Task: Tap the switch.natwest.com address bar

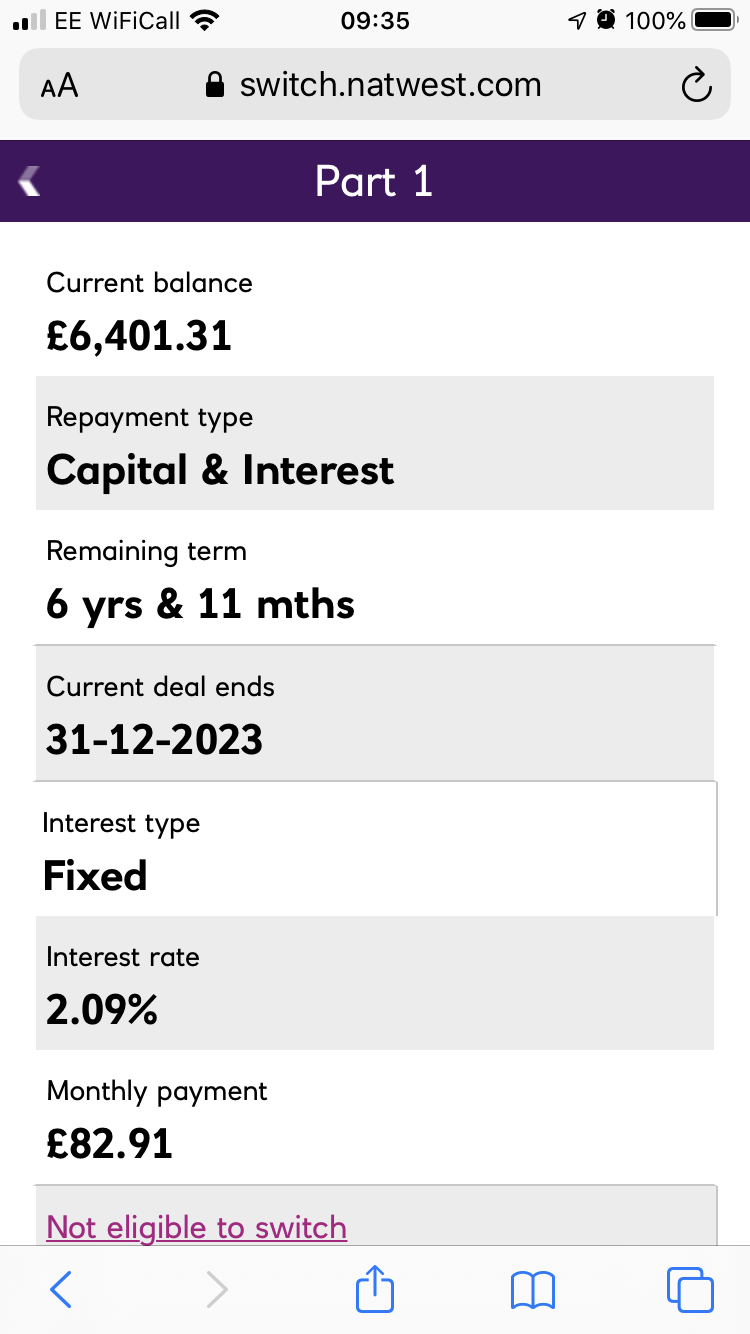Action: coord(375,85)
